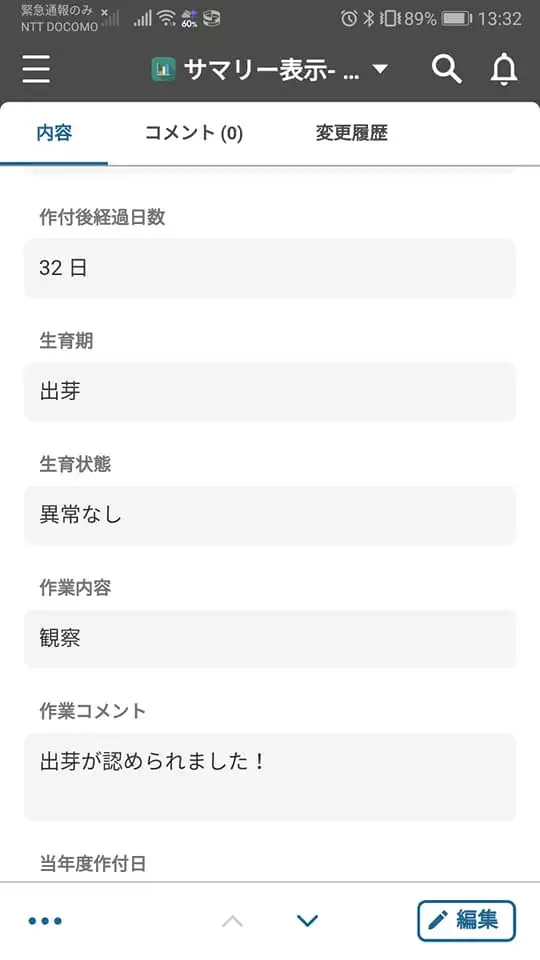Open the hamburger menu

(36, 69)
